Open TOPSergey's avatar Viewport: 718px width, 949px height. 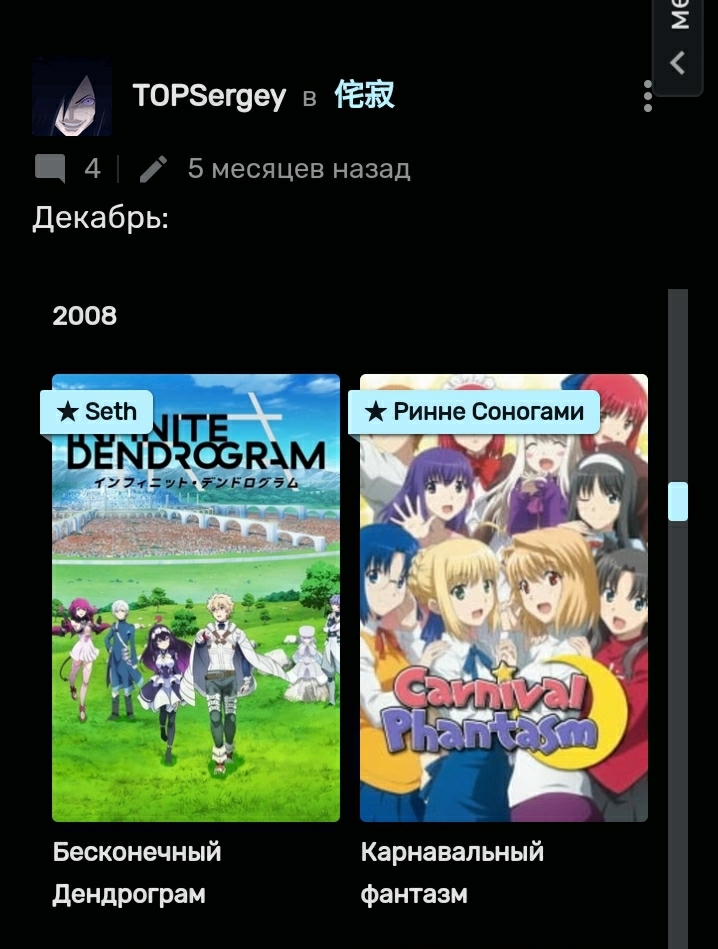[71, 97]
